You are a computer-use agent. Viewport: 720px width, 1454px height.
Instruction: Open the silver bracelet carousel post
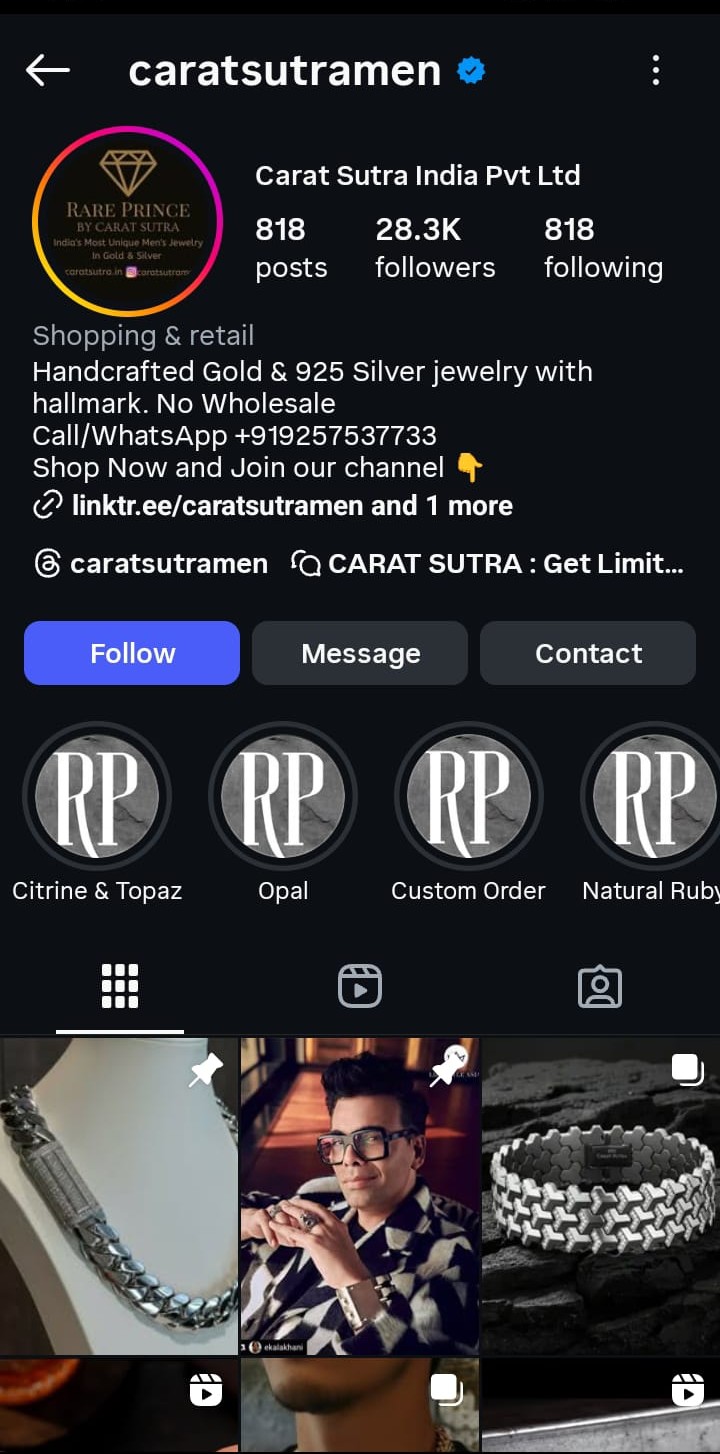click(x=601, y=1195)
